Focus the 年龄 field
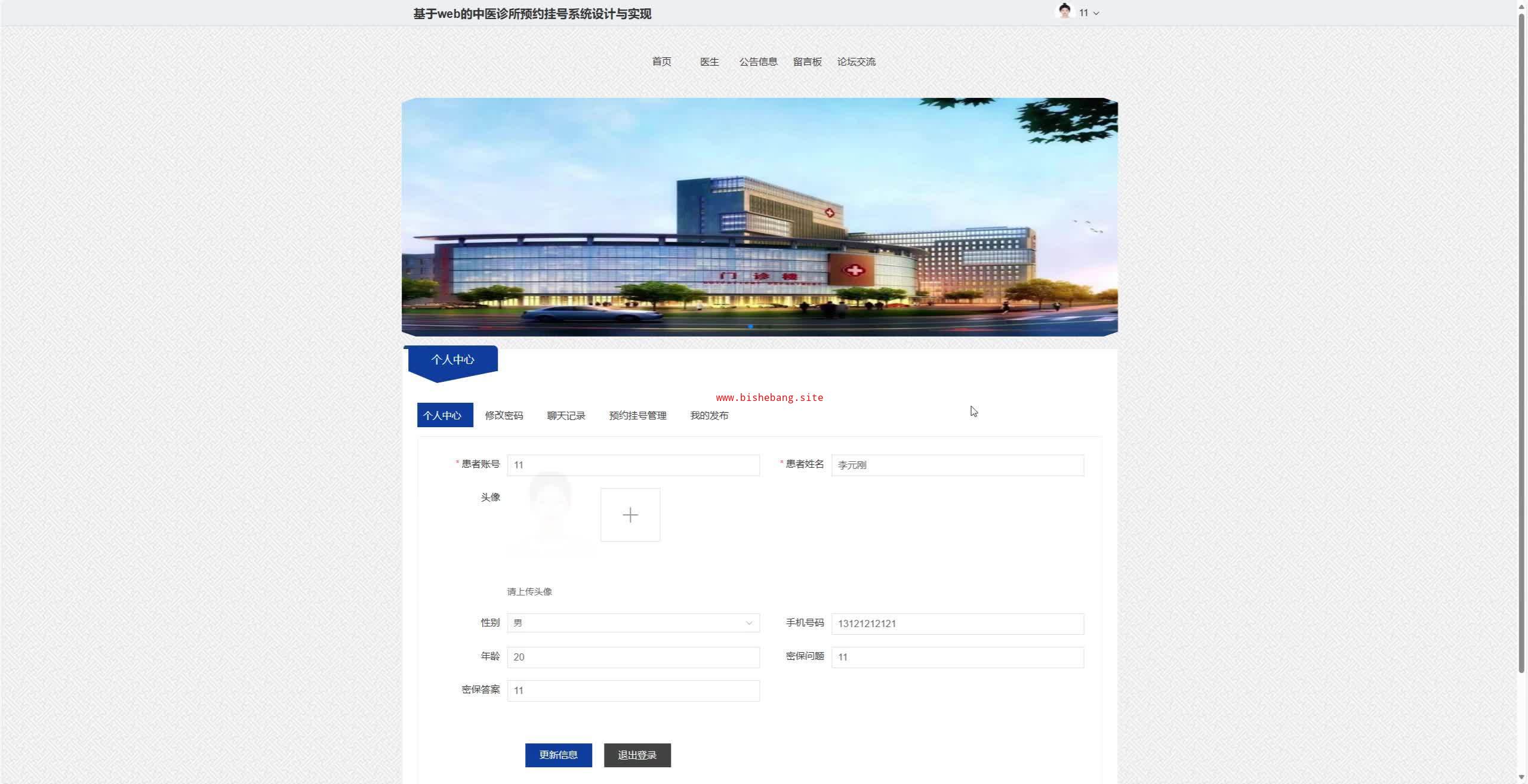The image size is (1528, 784). coord(633,657)
